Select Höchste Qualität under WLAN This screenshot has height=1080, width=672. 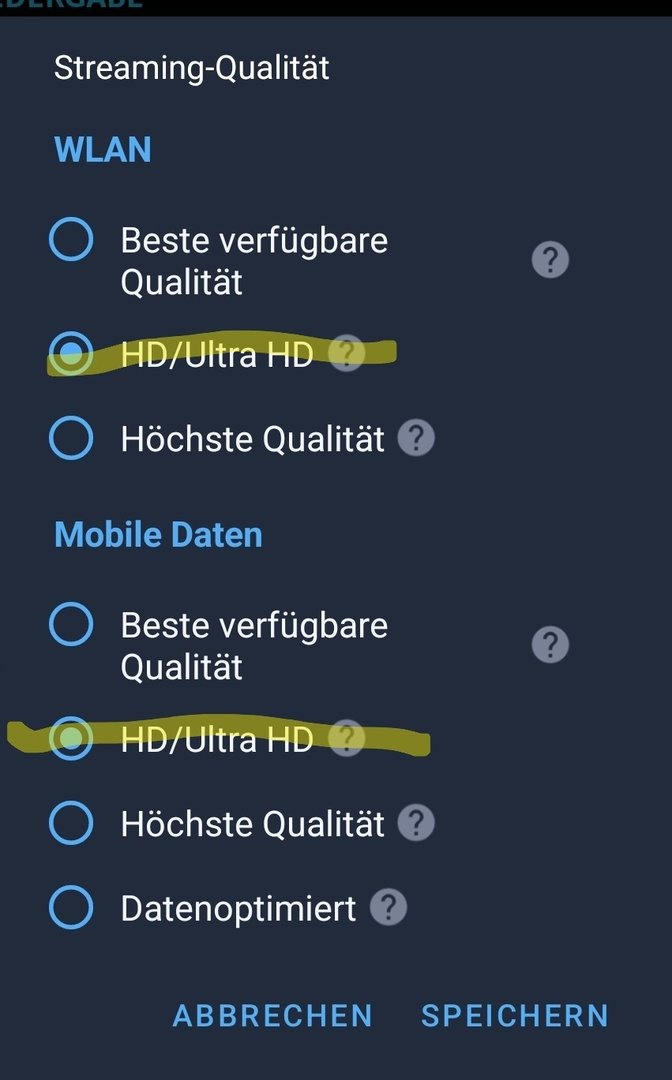[x=71, y=438]
